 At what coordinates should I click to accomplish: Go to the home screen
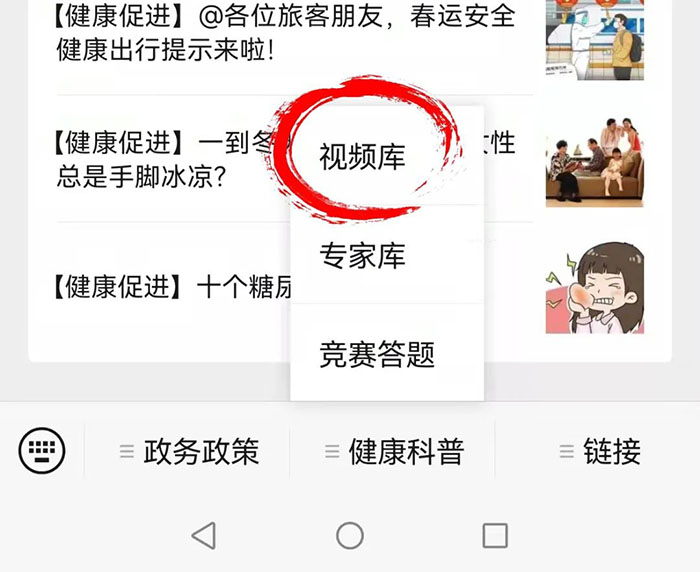pyautogui.click(x=350, y=535)
